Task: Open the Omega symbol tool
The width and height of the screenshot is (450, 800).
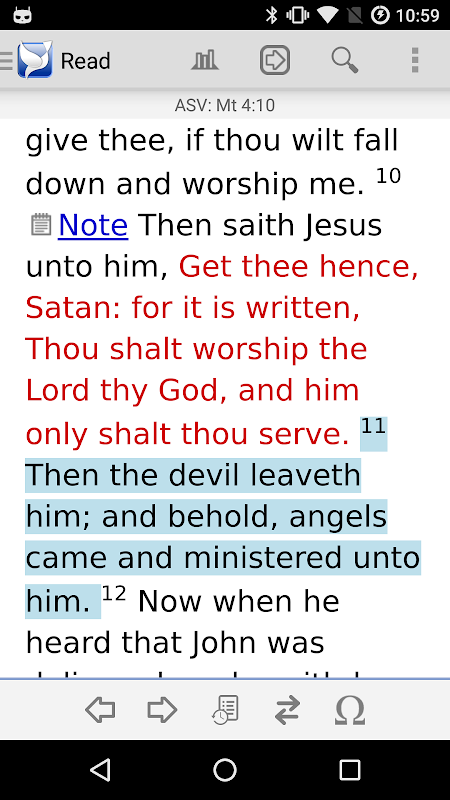Action: (350, 710)
